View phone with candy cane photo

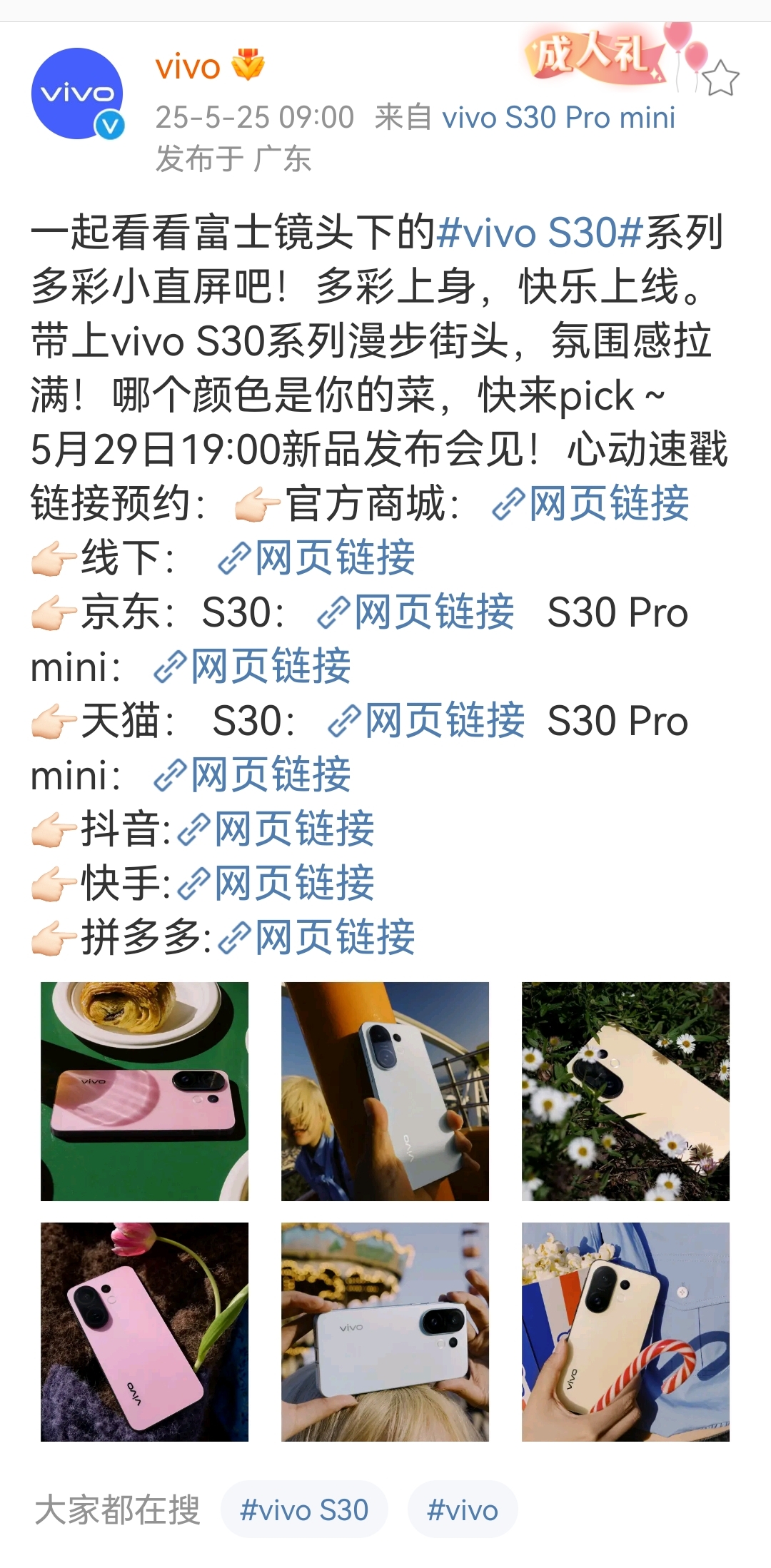(625, 1332)
